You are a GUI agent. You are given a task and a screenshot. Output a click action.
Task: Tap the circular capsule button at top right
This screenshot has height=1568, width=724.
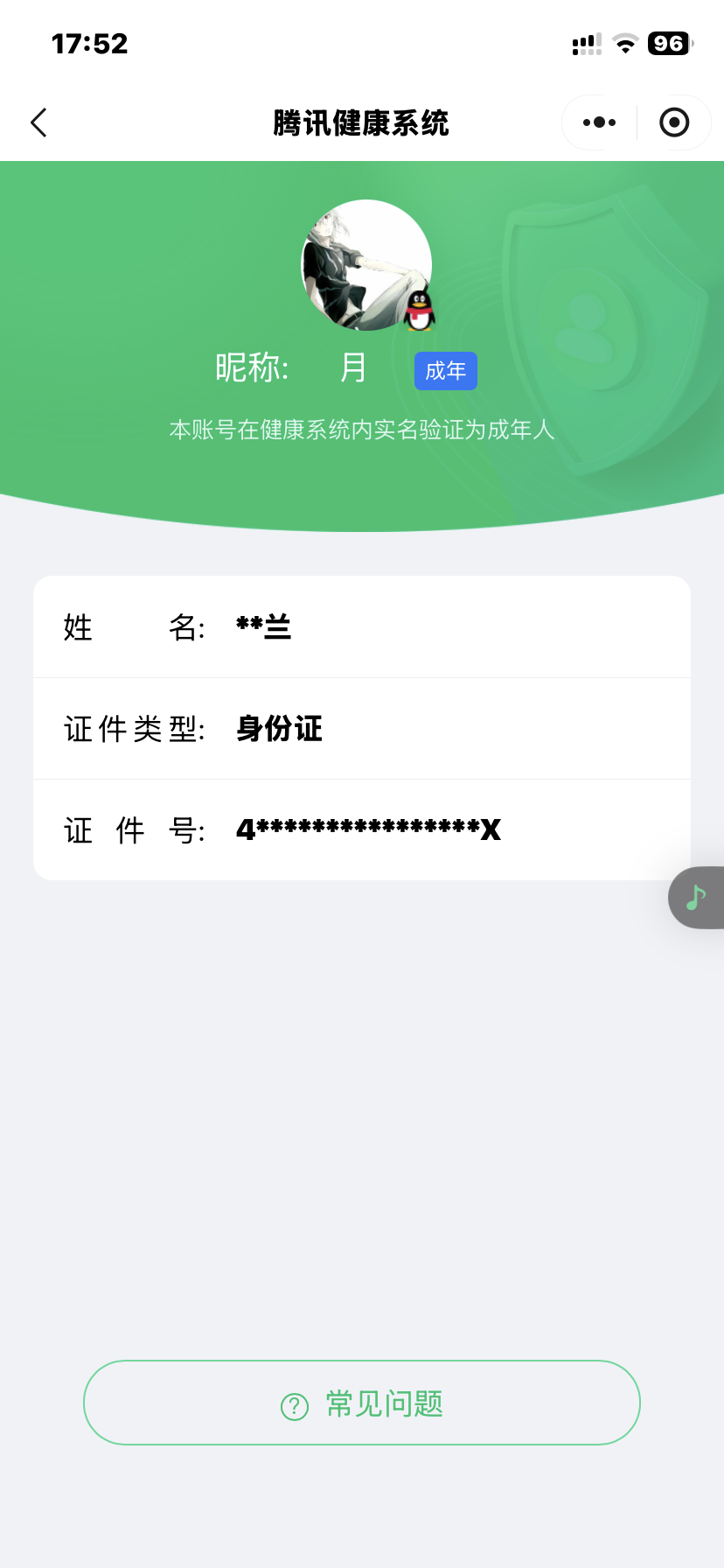coord(674,122)
